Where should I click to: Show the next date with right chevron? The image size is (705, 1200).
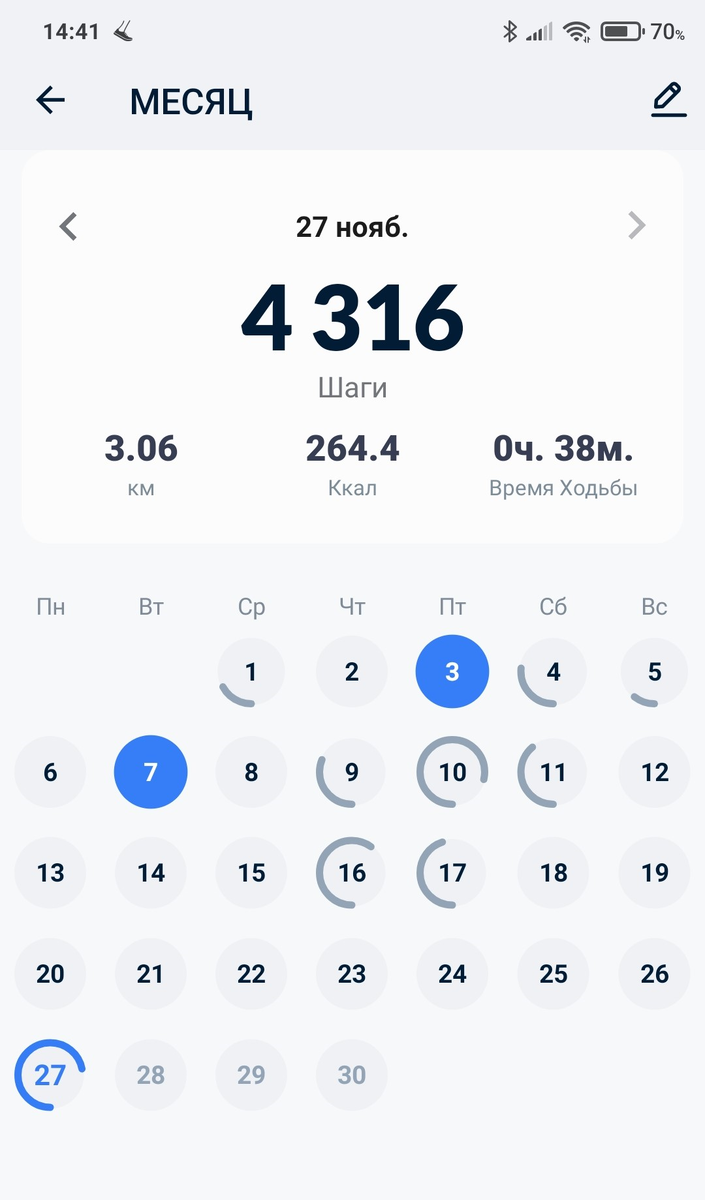[636, 226]
